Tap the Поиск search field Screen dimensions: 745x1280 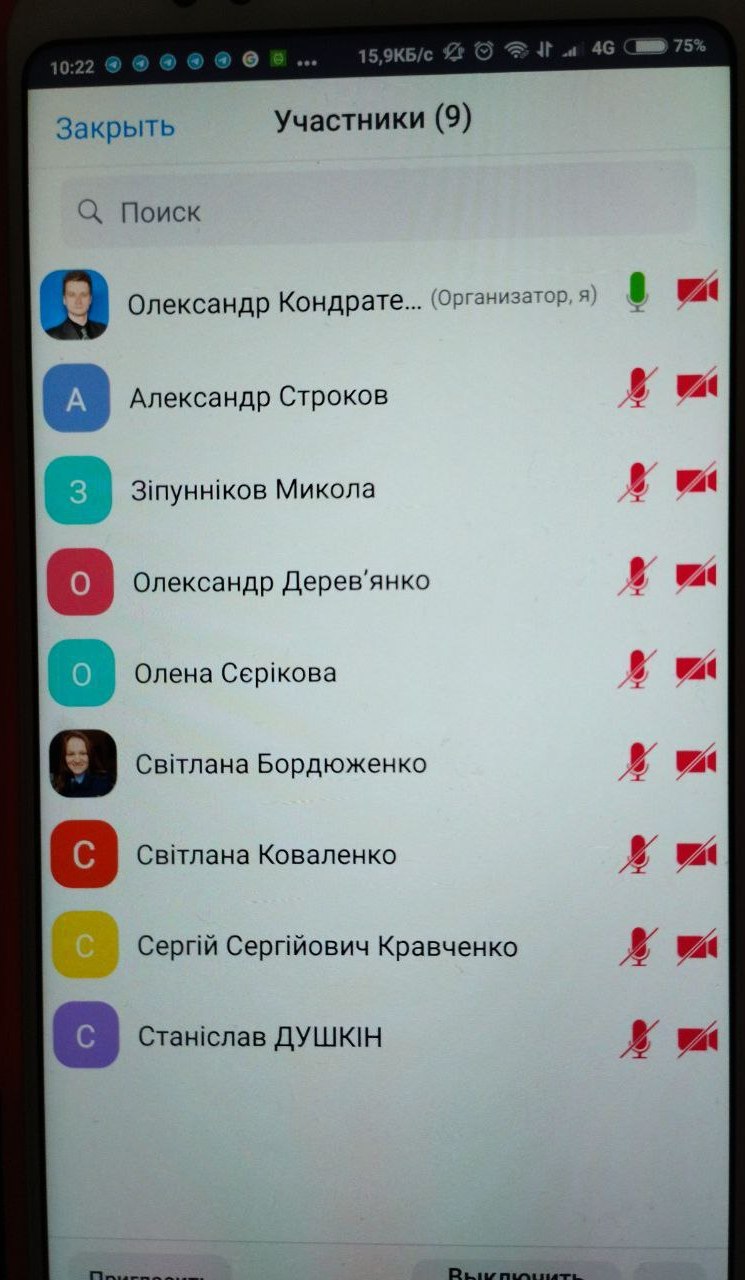coord(378,211)
